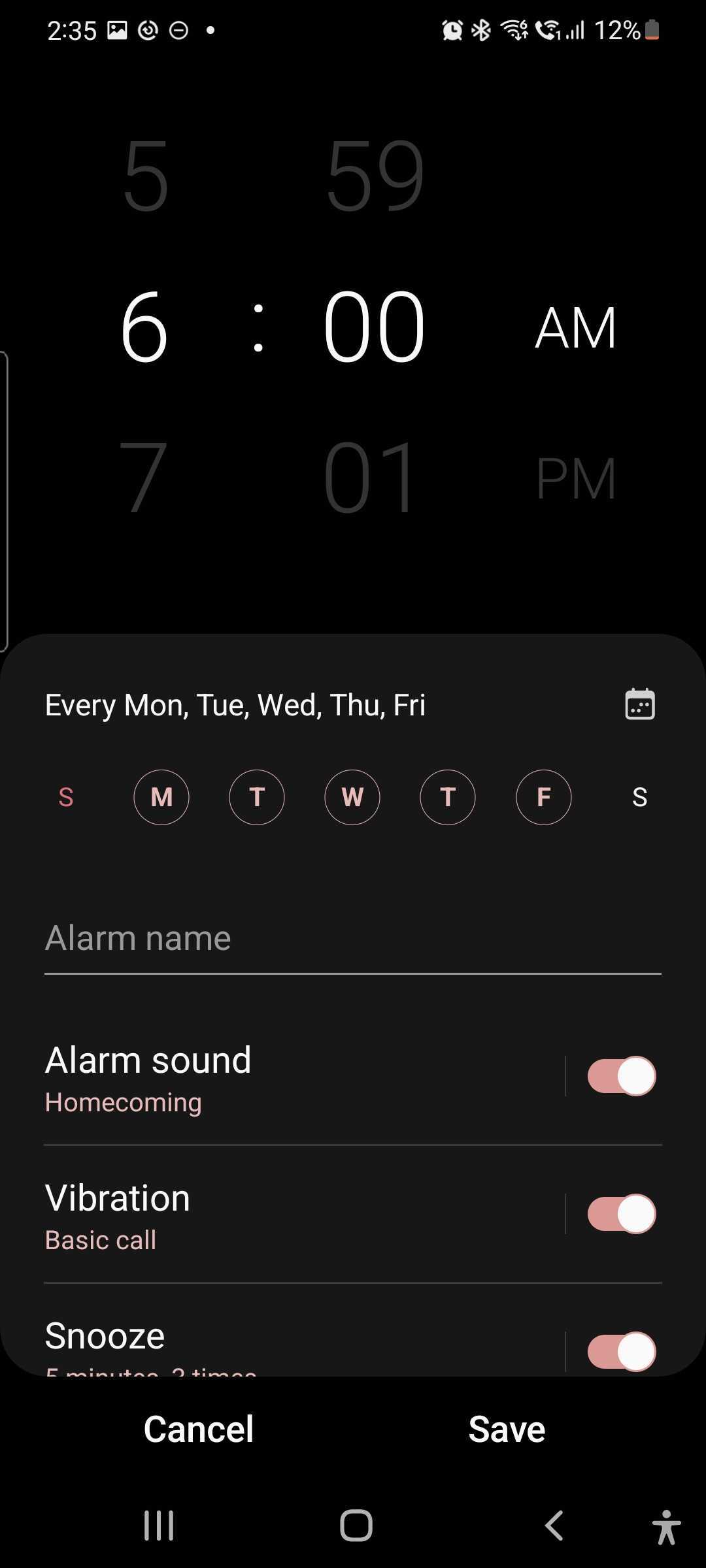Image resolution: width=706 pixels, height=1568 pixels.
Task: Focus the Alarm name field
Action: (x=353, y=939)
